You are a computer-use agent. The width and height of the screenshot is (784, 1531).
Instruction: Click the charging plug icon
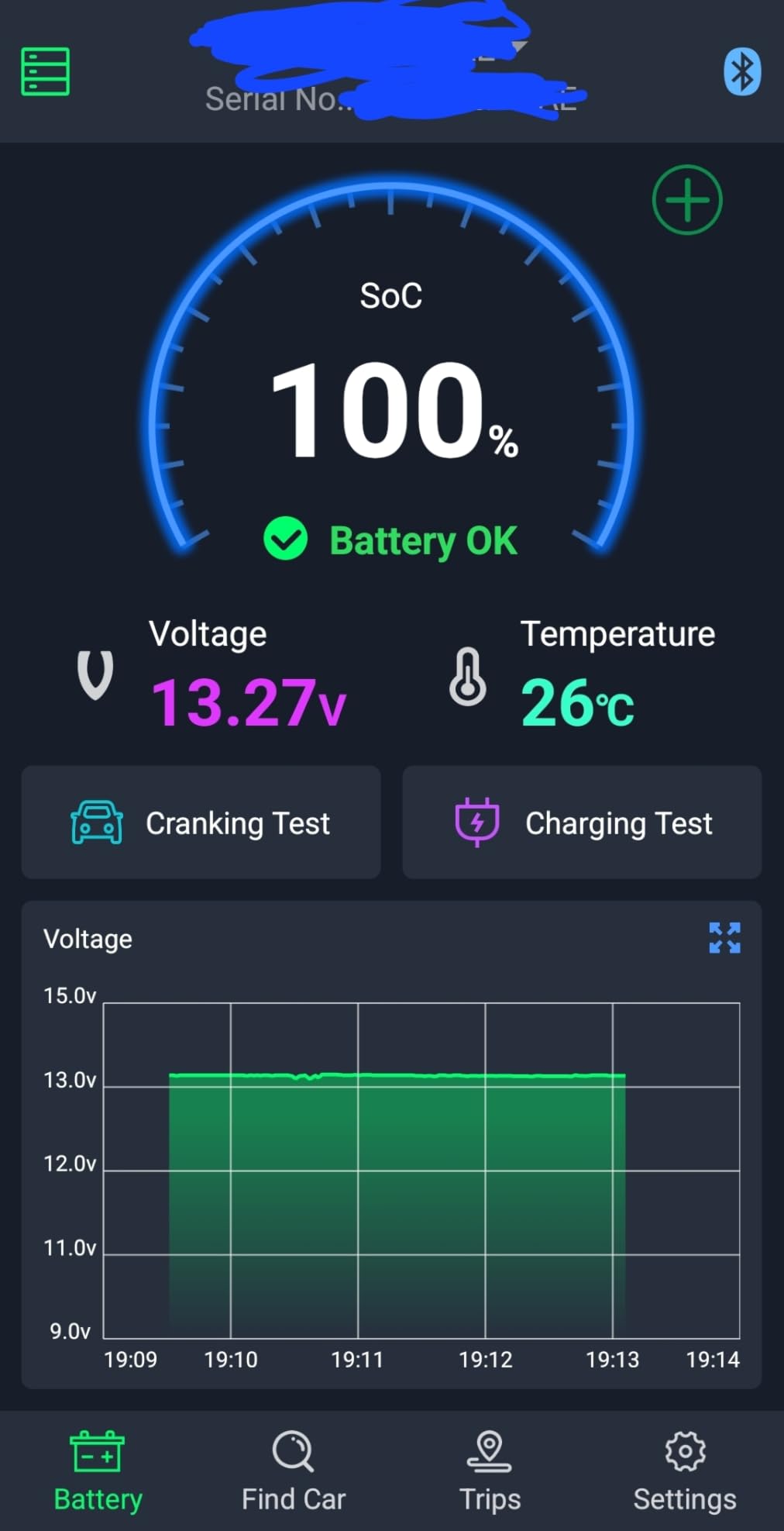coord(476,822)
